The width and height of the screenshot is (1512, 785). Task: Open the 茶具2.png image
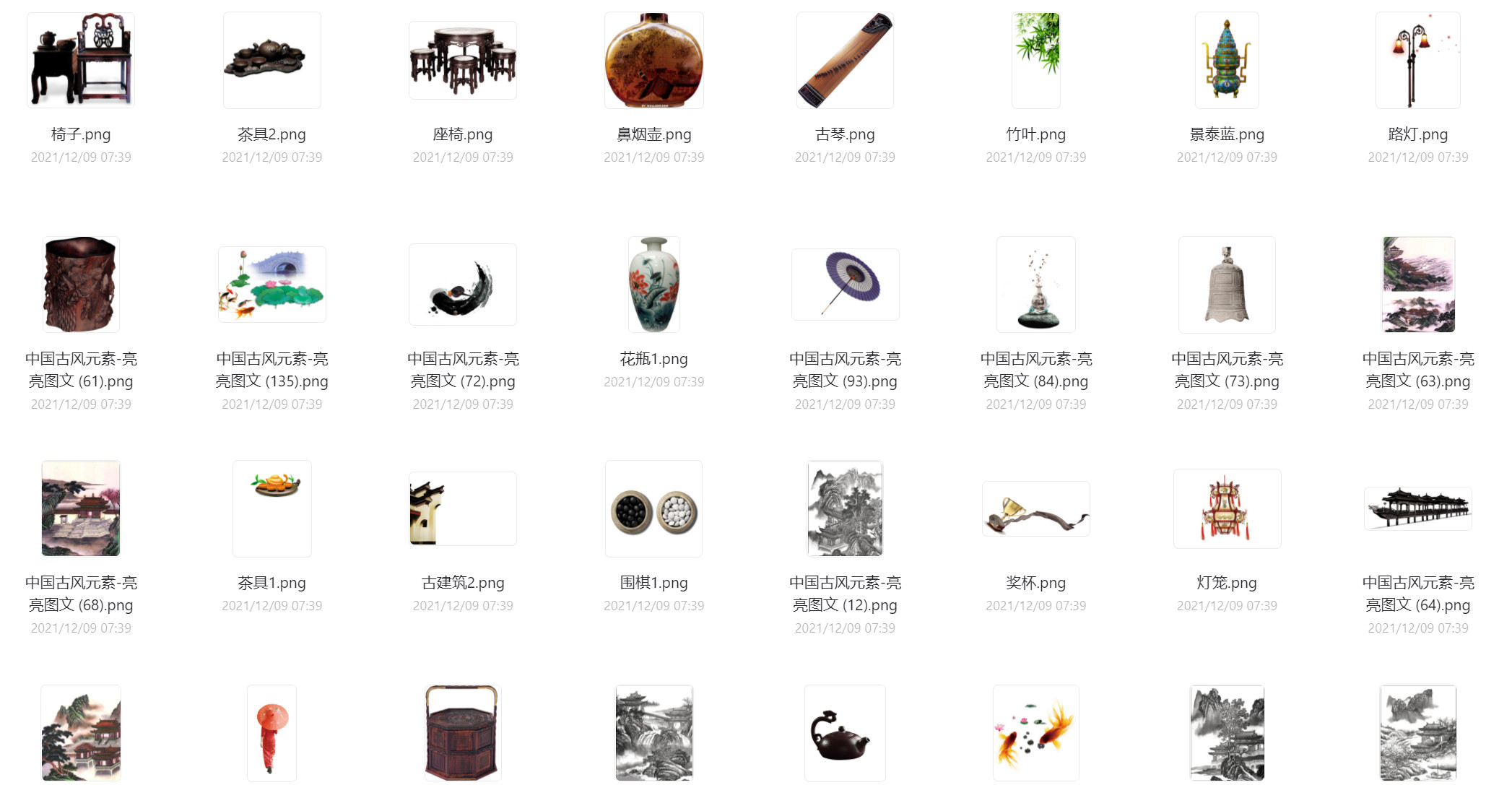point(271,61)
